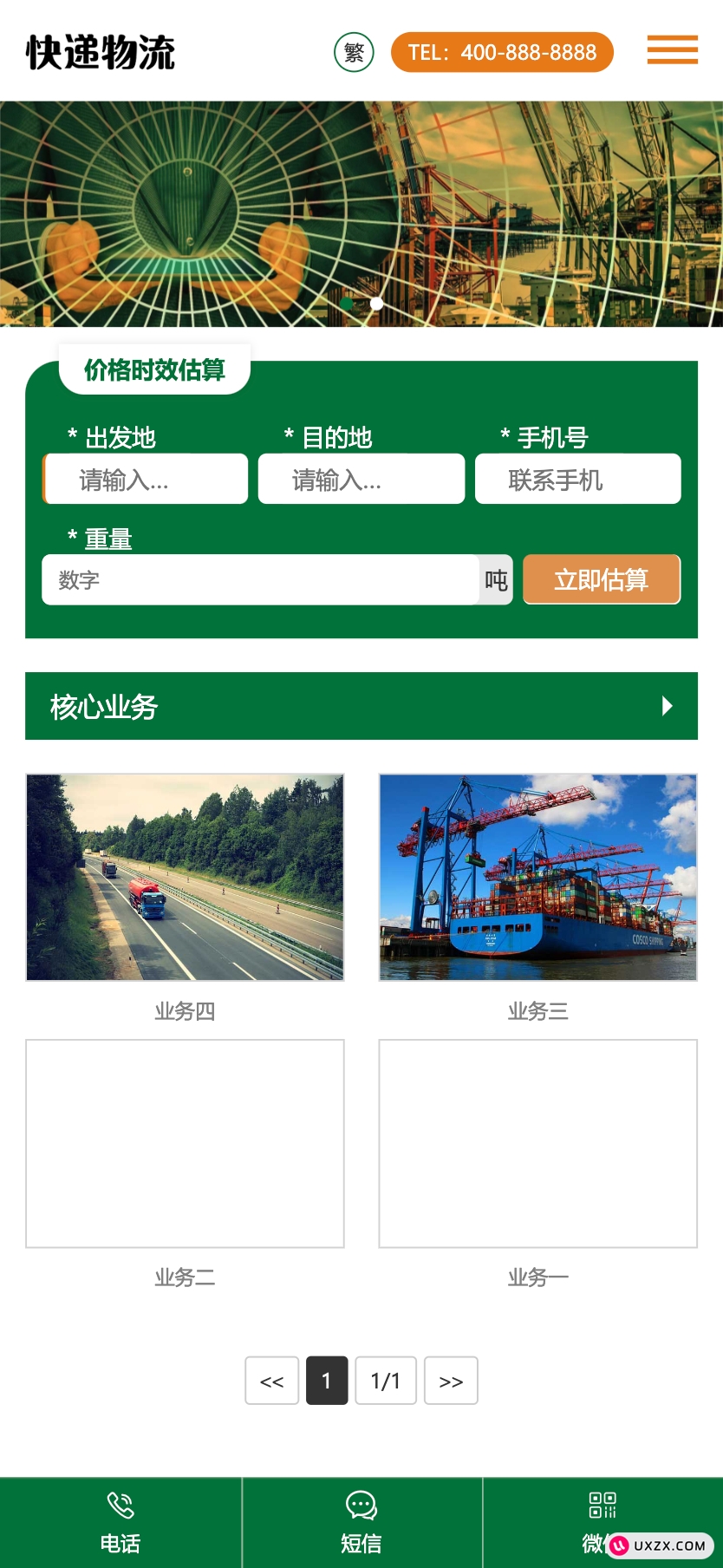Tap 电话 in bottom bar
Viewport: 723px width, 1568px height.
pos(120,1523)
